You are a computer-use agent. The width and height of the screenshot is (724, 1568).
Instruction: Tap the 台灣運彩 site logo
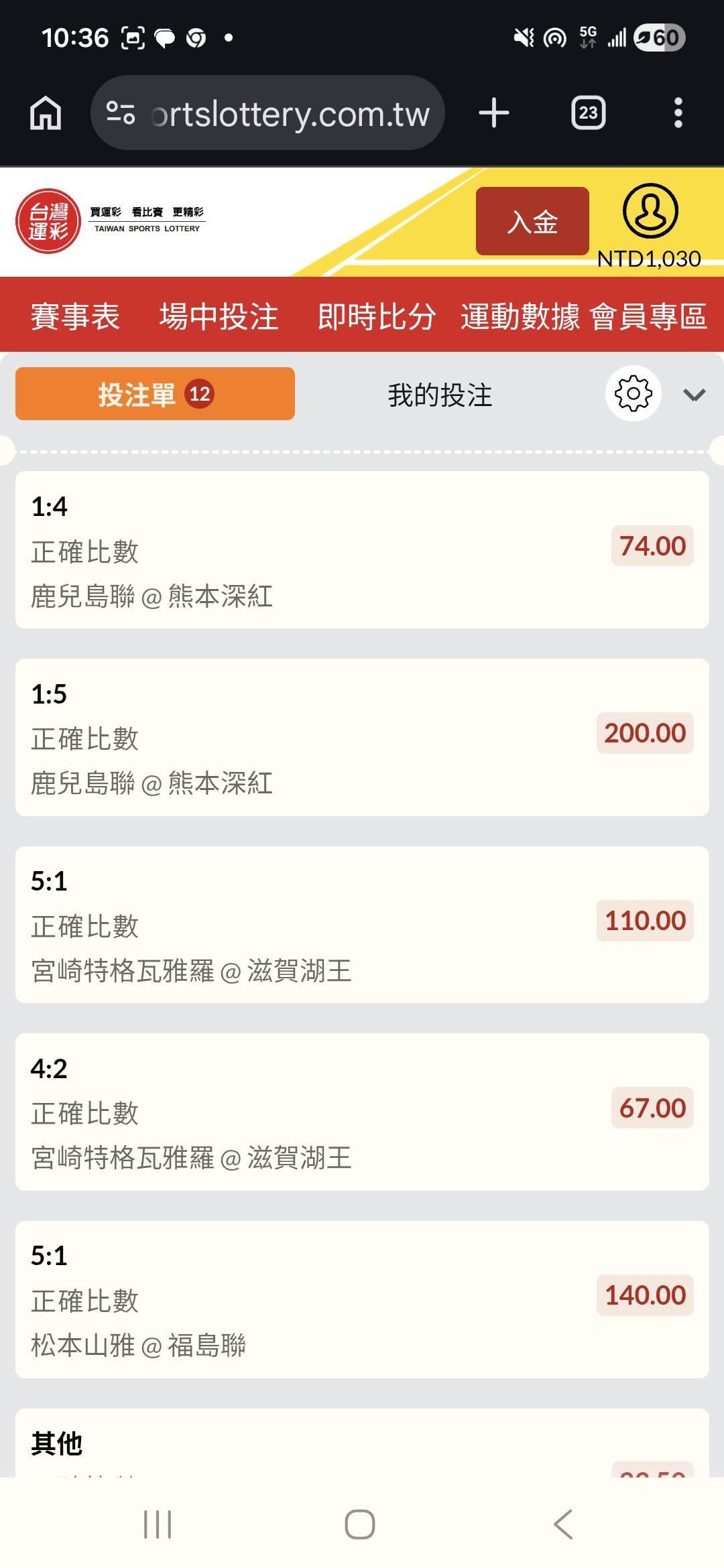48,221
